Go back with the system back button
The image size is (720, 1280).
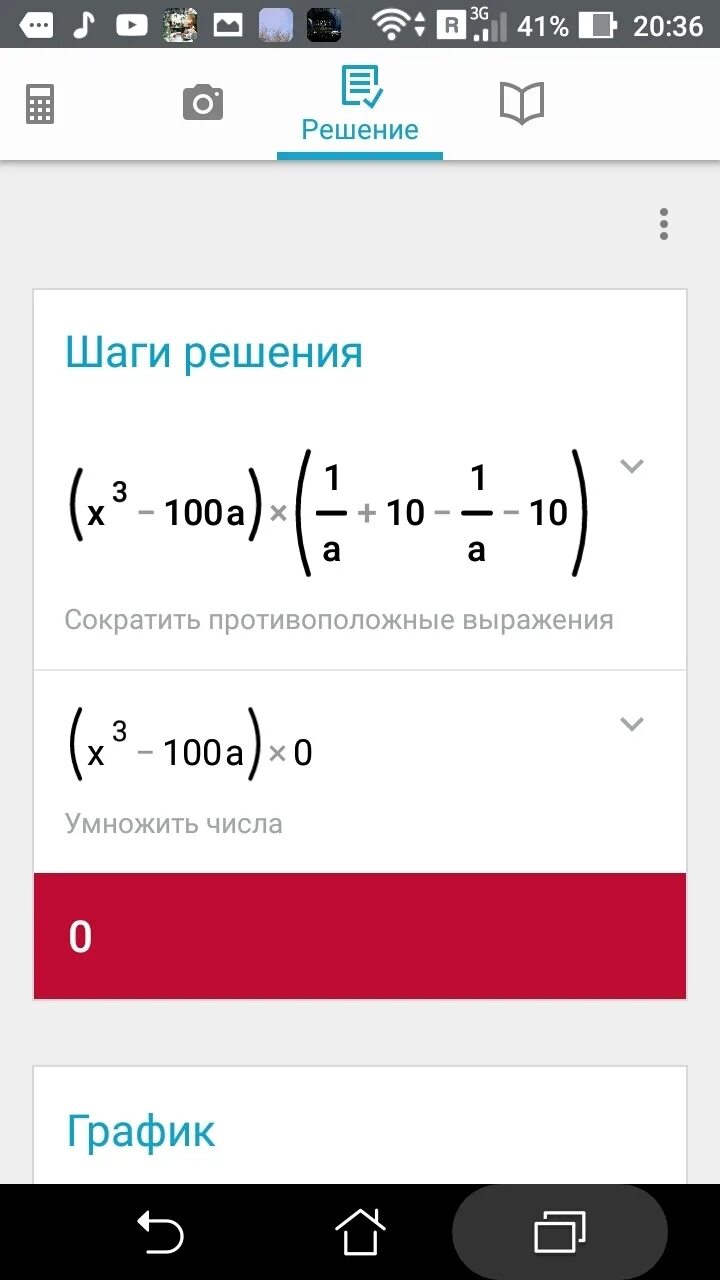160,1232
